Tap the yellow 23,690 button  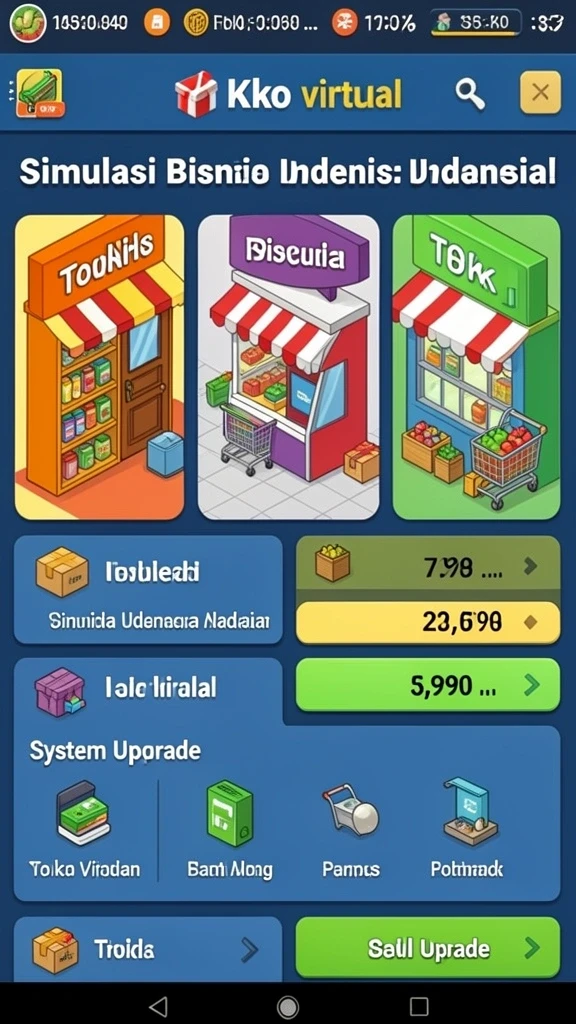pyautogui.click(x=428, y=622)
